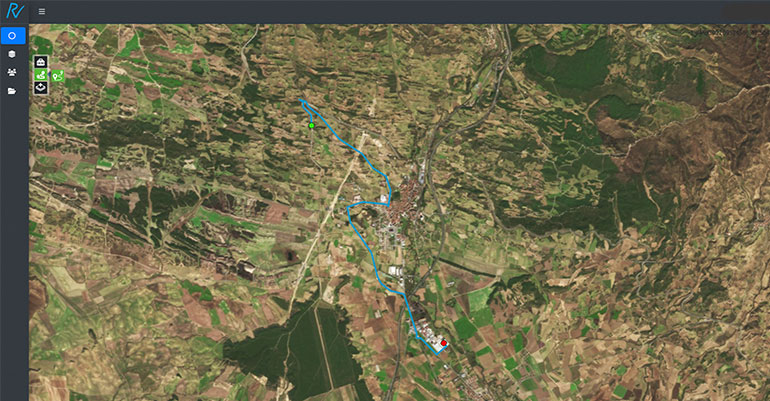Tap the green route tool button
770x401 pixels.
pos(41,75)
